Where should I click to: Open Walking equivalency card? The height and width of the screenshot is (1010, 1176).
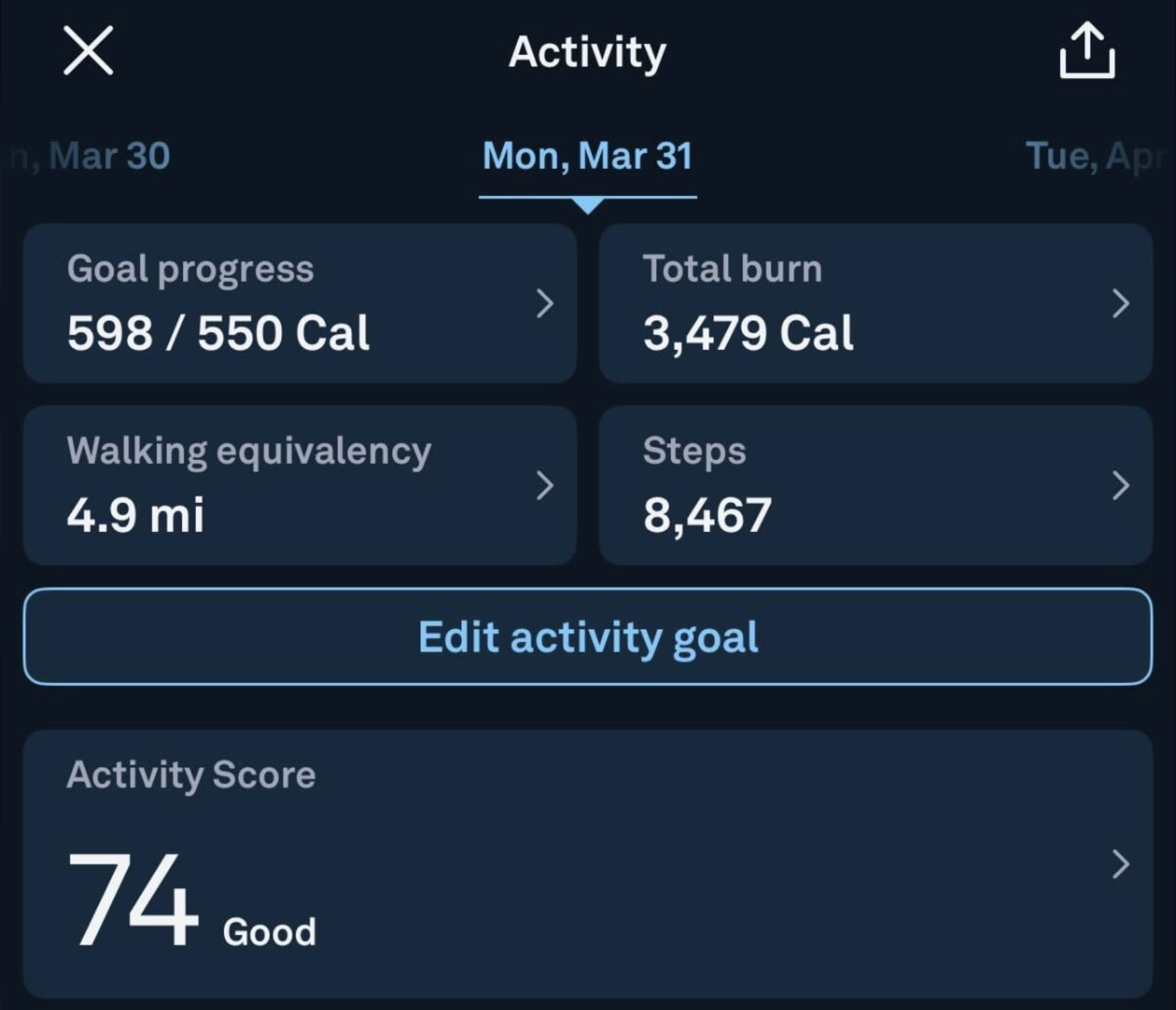click(300, 485)
